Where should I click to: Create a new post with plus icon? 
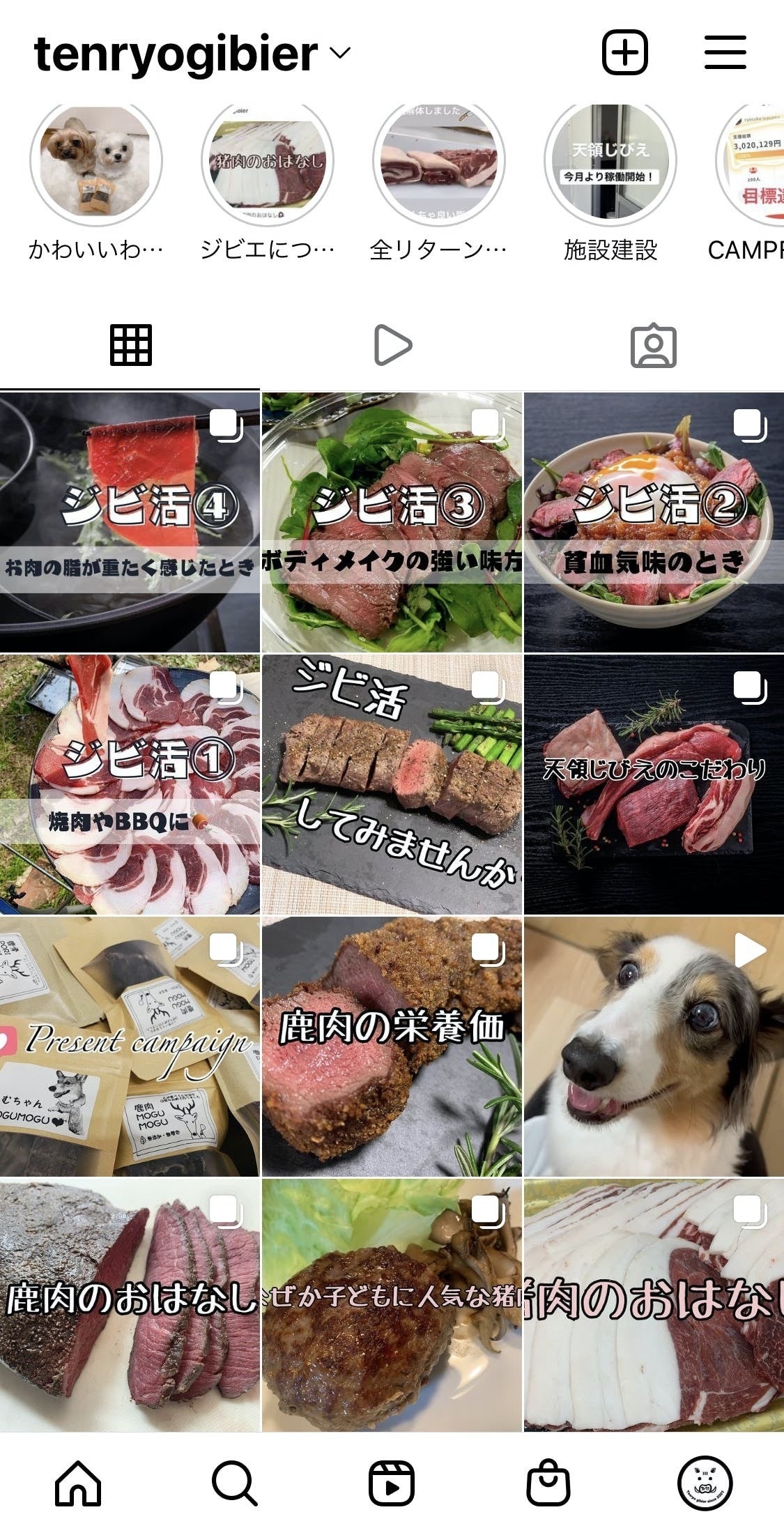click(624, 52)
